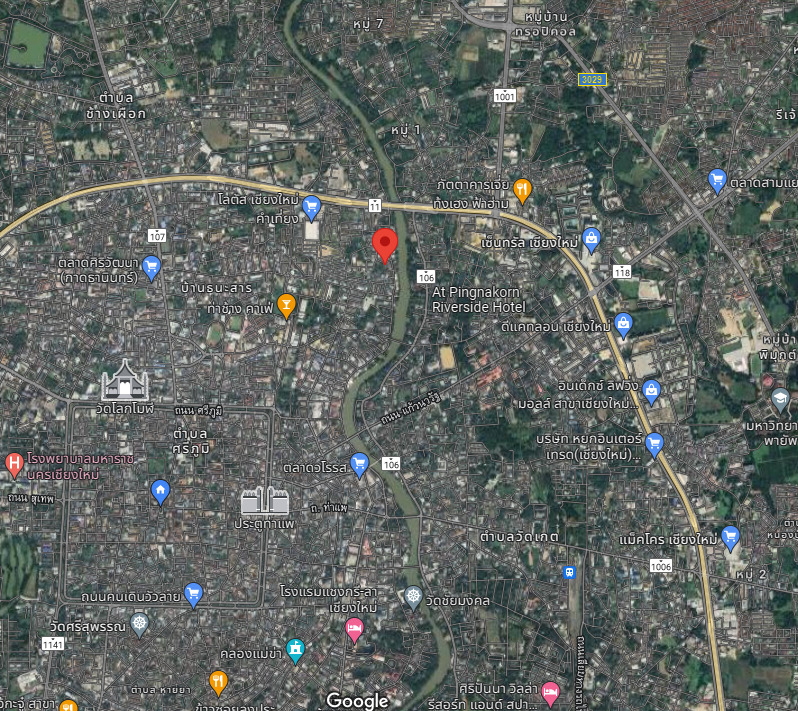Select เซ็นทรัล เชียงใหม่ shopping bag marker
Viewport: 798px width, 711px height.
592,238
